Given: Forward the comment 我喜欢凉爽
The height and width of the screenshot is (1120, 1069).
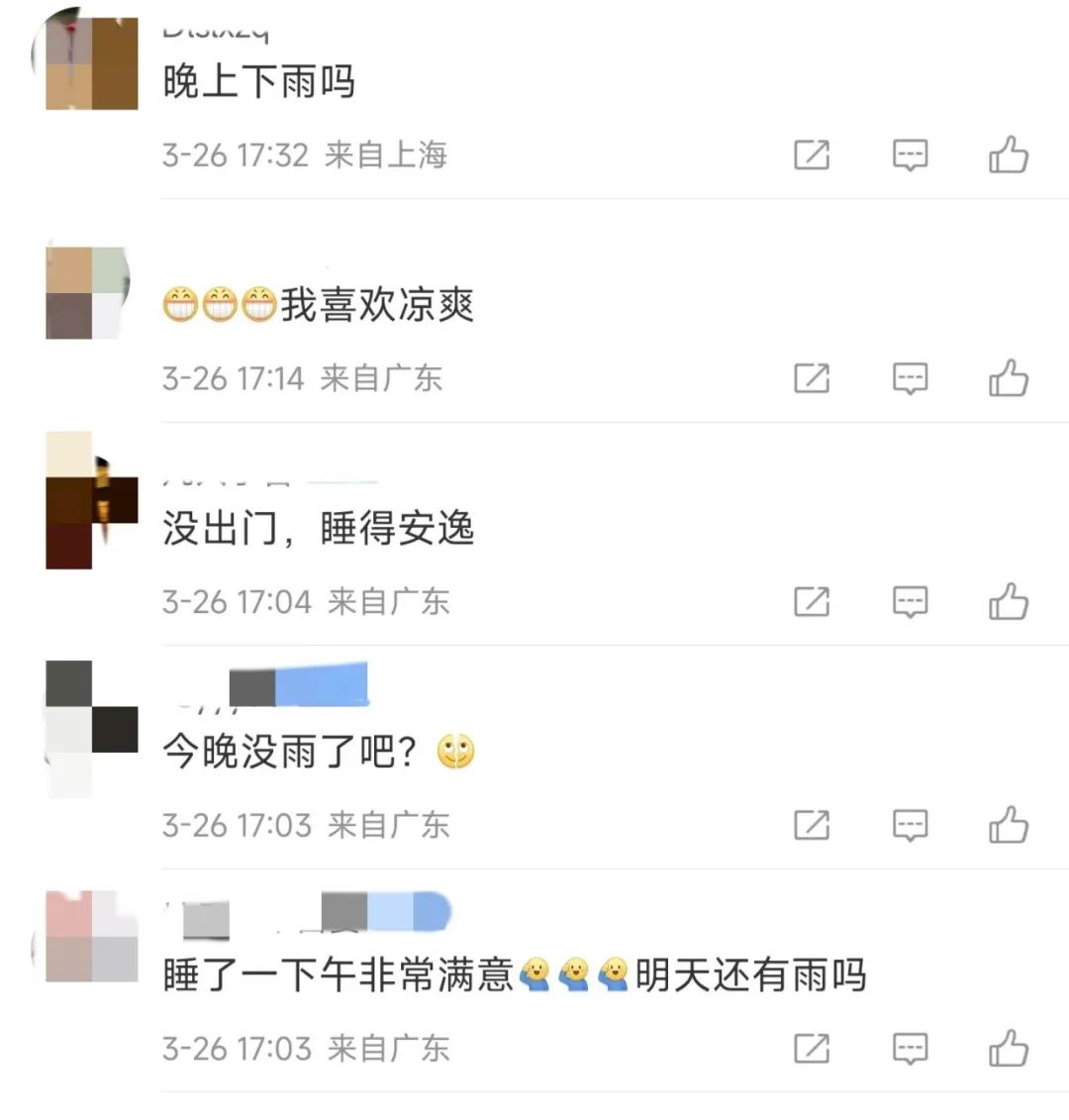Looking at the screenshot, I should pos(812,378).
